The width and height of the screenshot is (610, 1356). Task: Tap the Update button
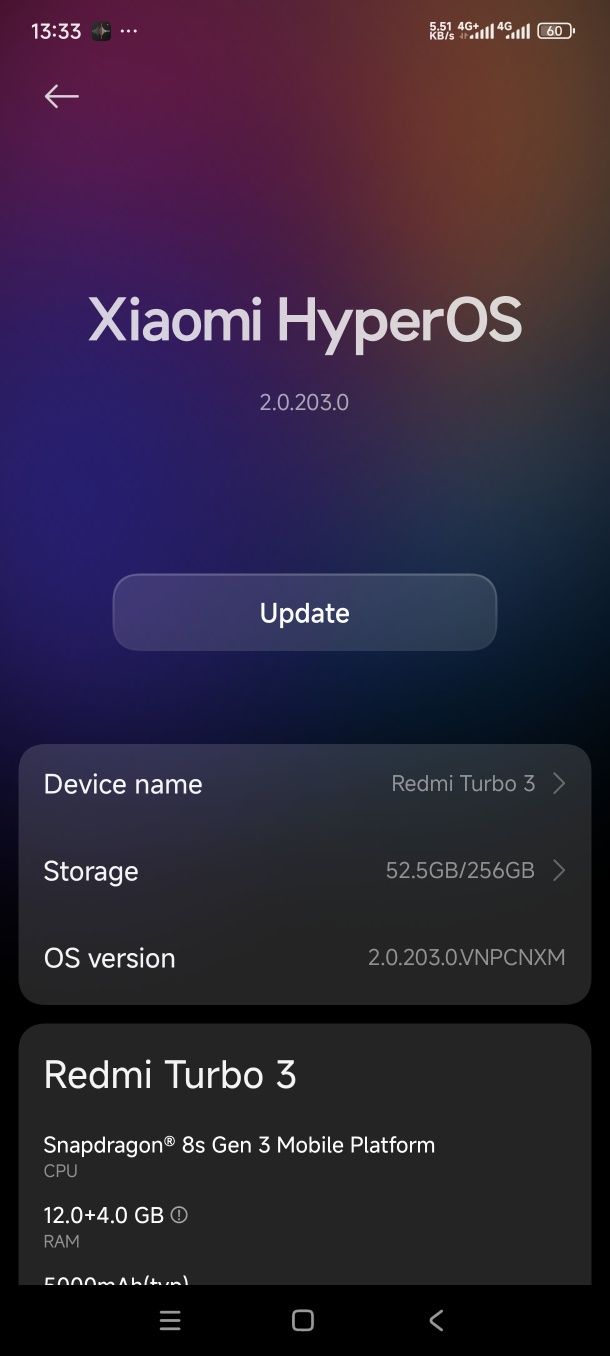[304, 612]
